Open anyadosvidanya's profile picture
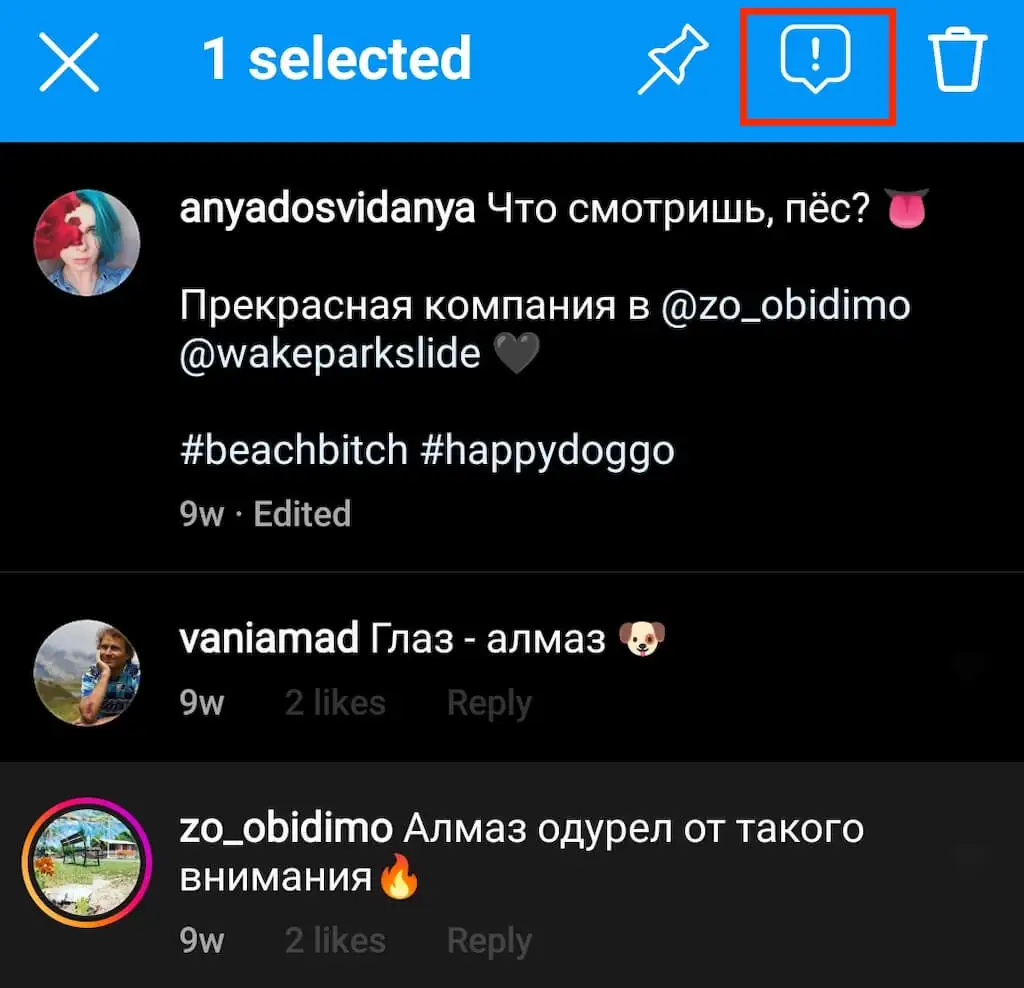Viewport: 1024px width, 988px height. point(87,243)
